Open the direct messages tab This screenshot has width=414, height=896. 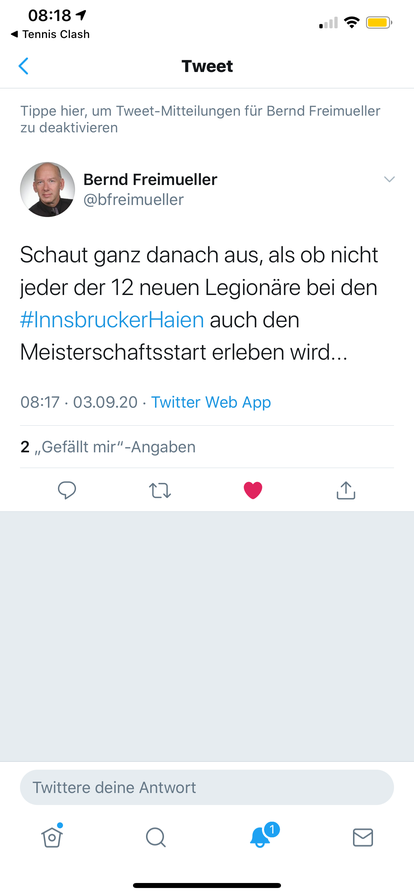click(363, 838)
